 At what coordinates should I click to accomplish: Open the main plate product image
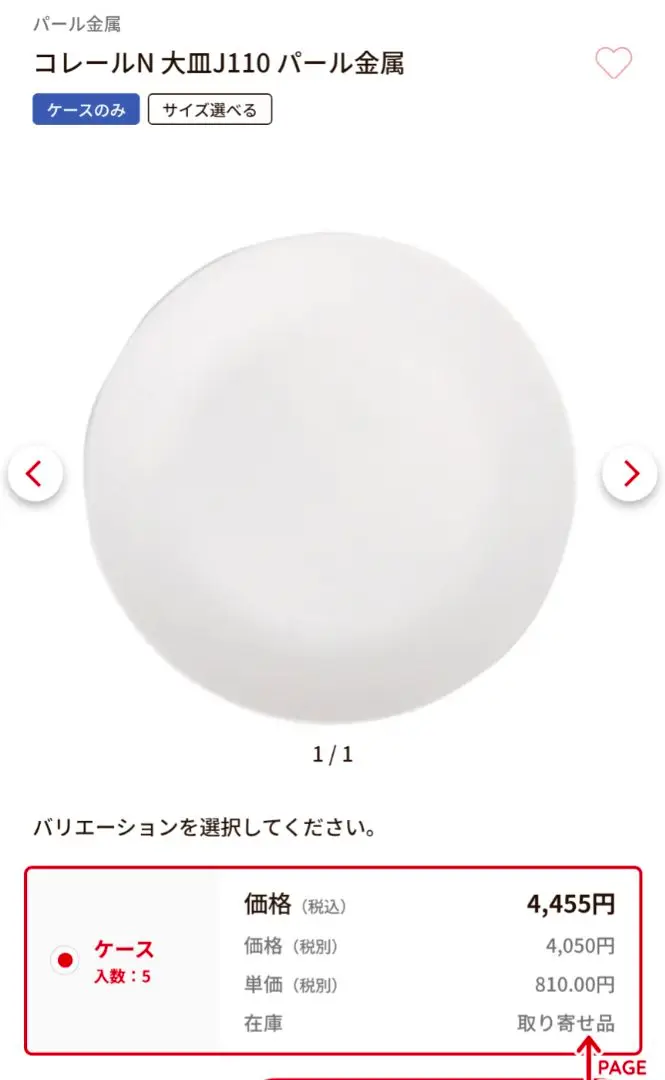pyautogui.click(x=329, y=477)
